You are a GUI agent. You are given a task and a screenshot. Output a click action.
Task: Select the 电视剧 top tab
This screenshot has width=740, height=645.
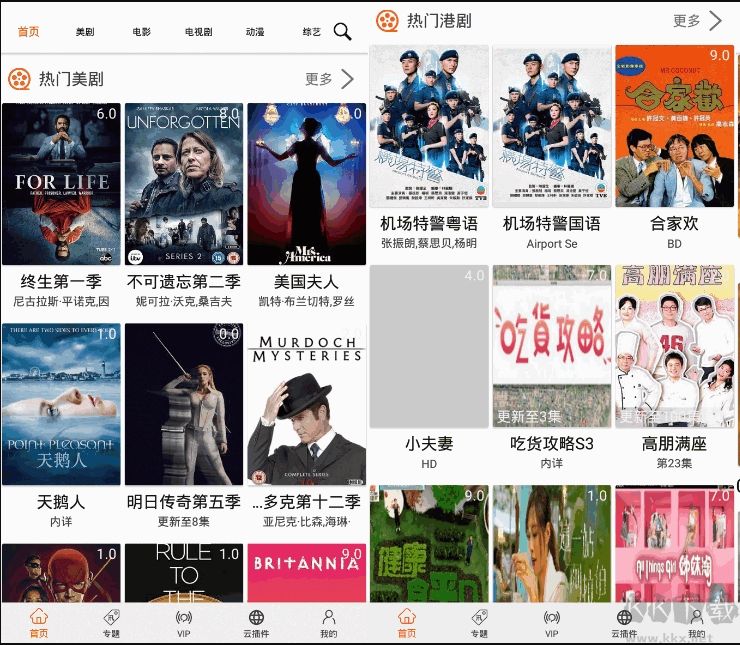click(198, 32)
